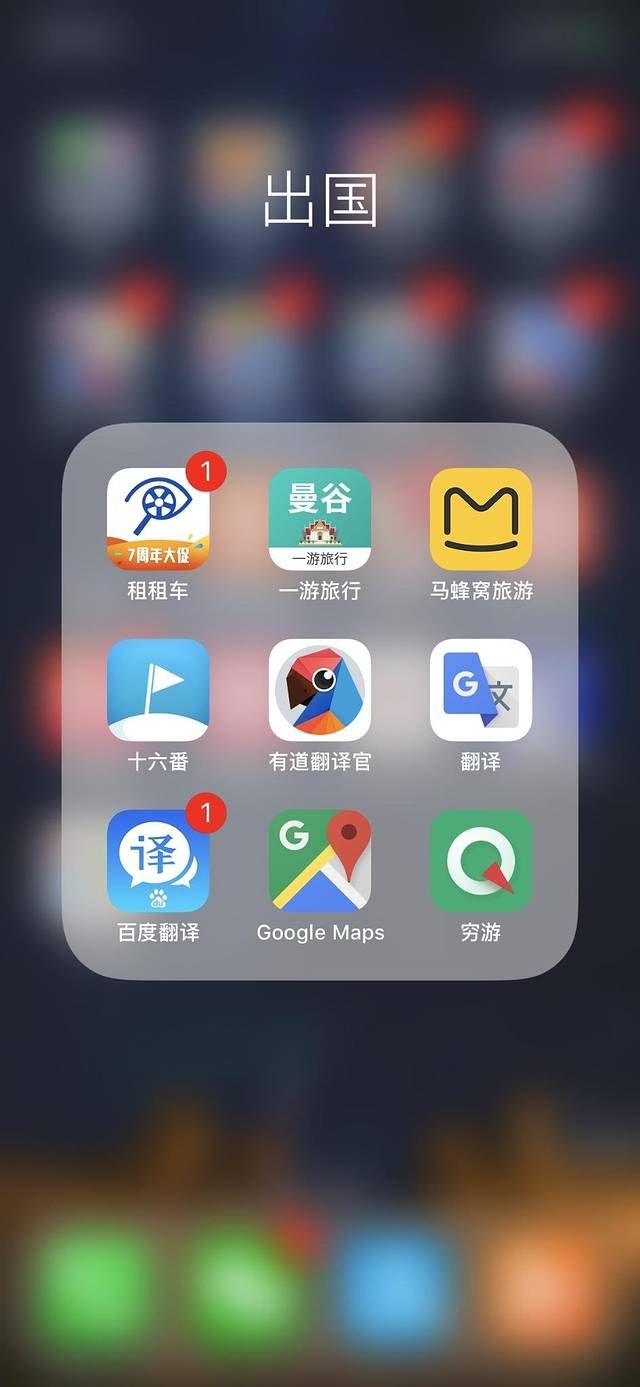Launch the 百度翻译 app

(x=158, y=861)
